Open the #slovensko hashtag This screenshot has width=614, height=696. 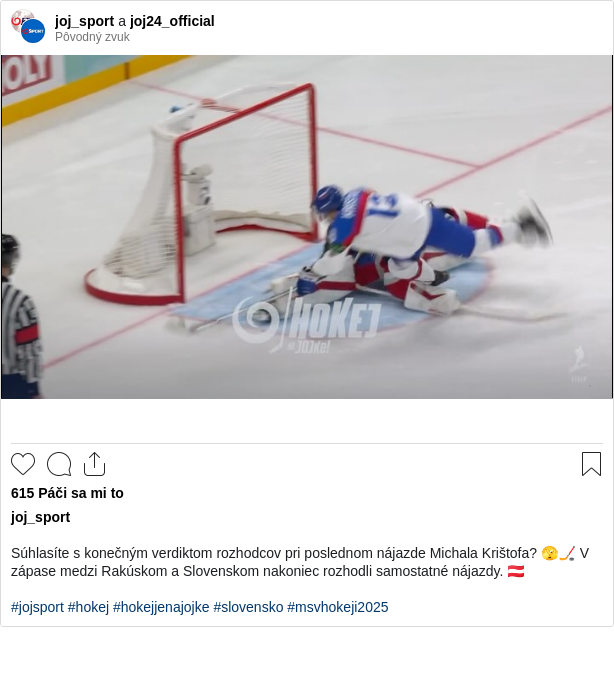click(248, 607)
